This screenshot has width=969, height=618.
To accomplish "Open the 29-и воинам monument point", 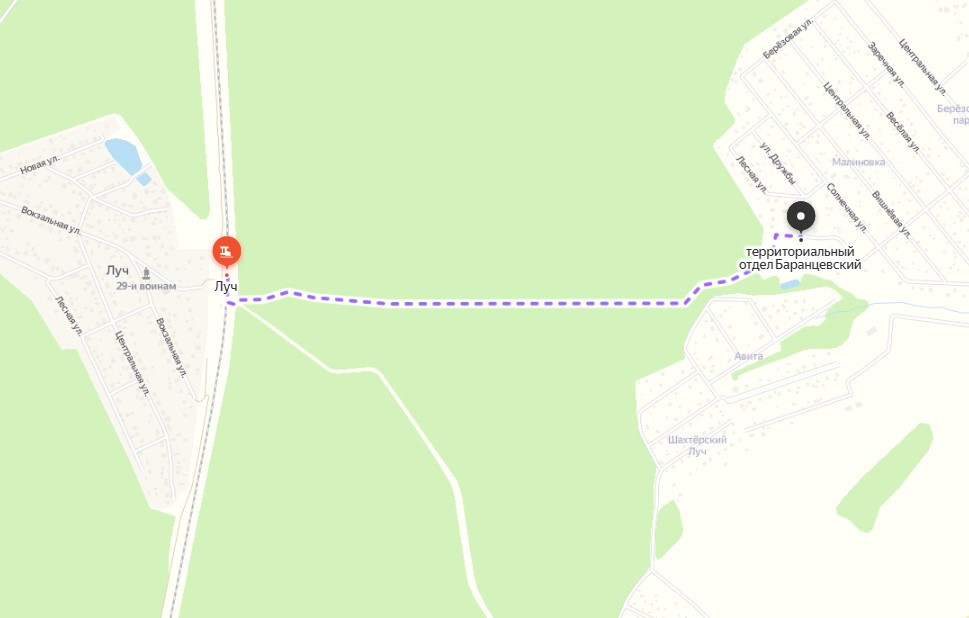I will pos(147,272).
